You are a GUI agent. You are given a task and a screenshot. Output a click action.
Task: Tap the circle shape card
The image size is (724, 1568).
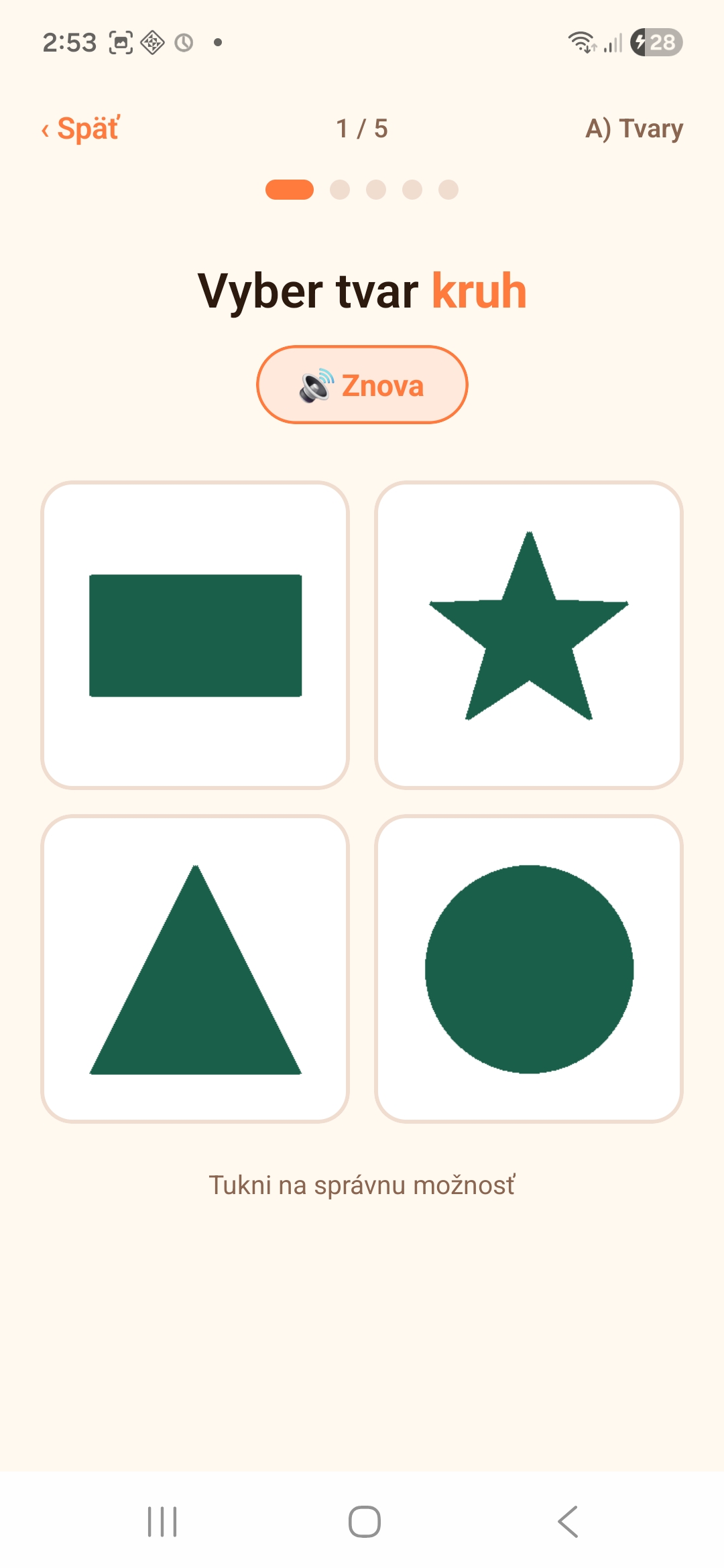529,969
